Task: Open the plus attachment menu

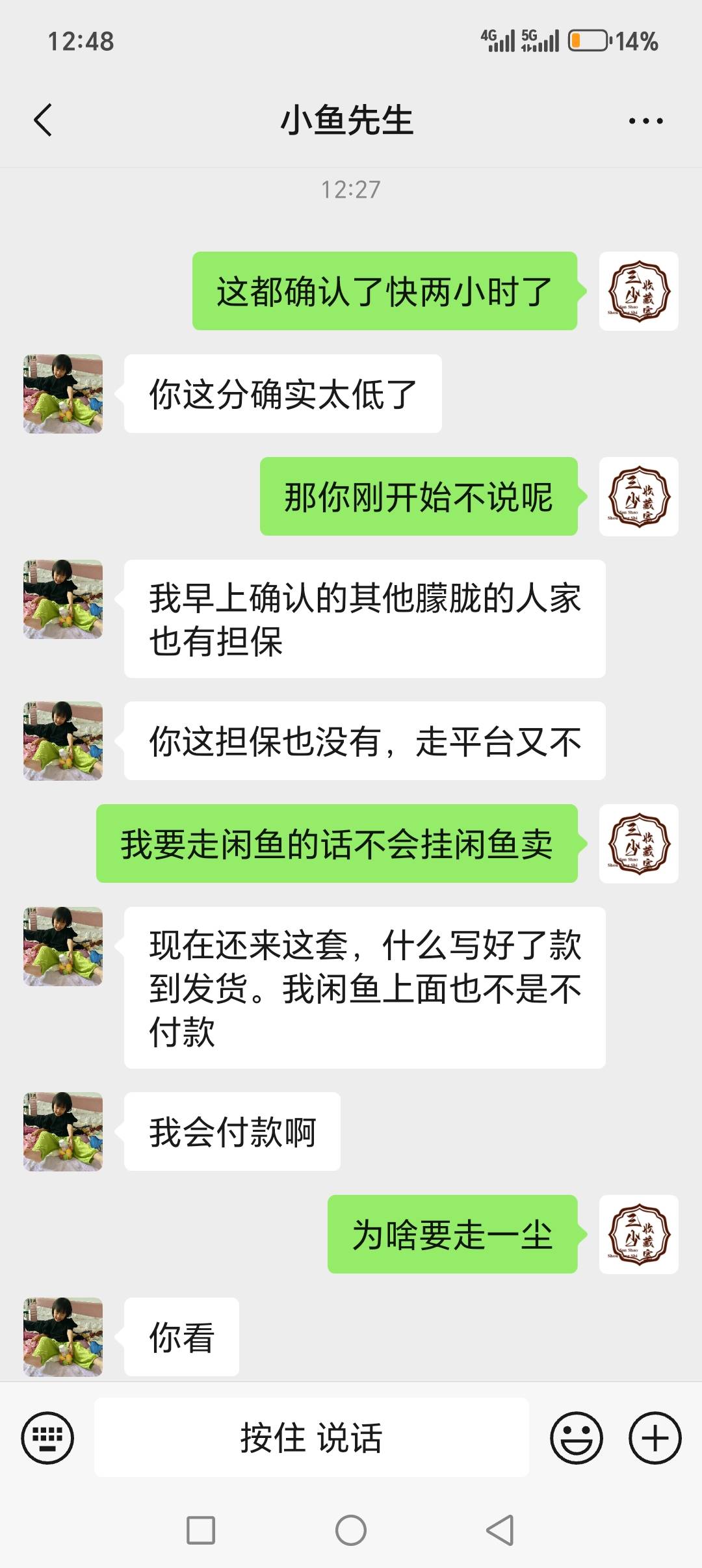Action: click(x=655, y=1437)
